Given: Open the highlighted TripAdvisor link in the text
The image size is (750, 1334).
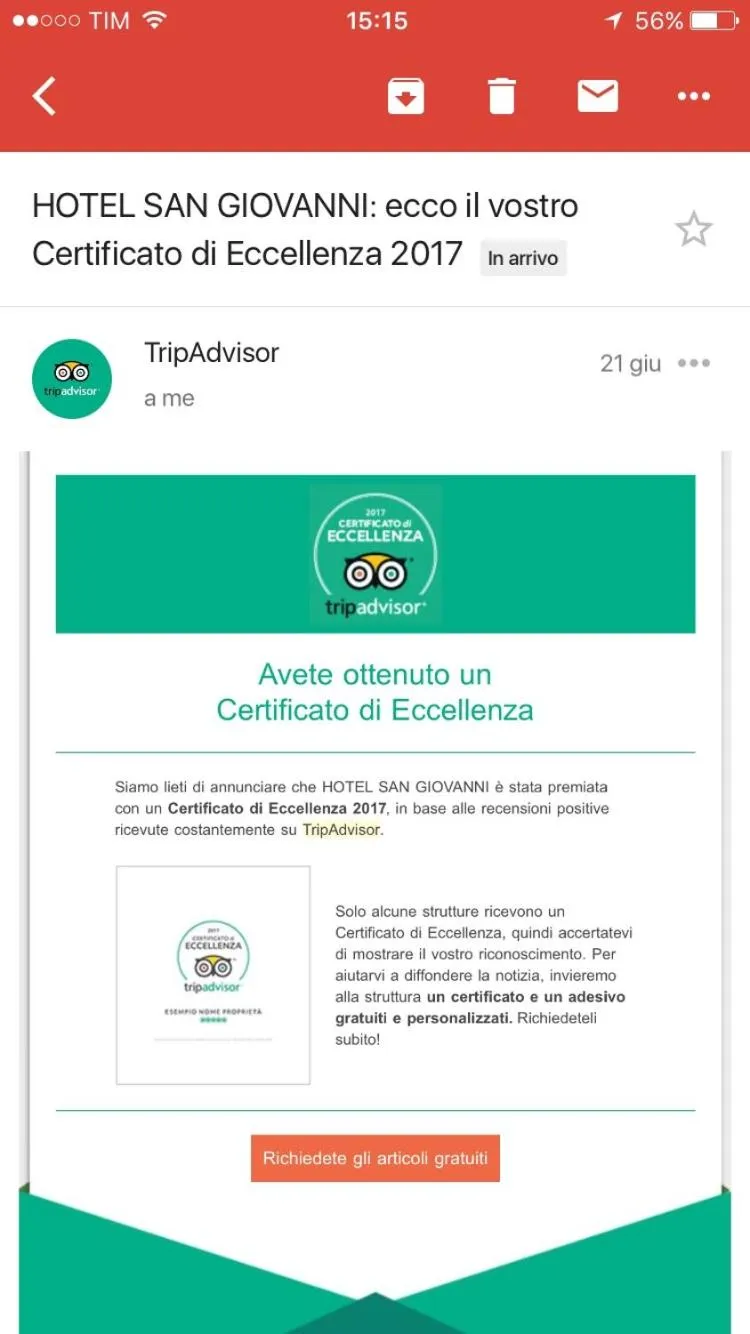Looking at the screenshot, I should (341, 830).
